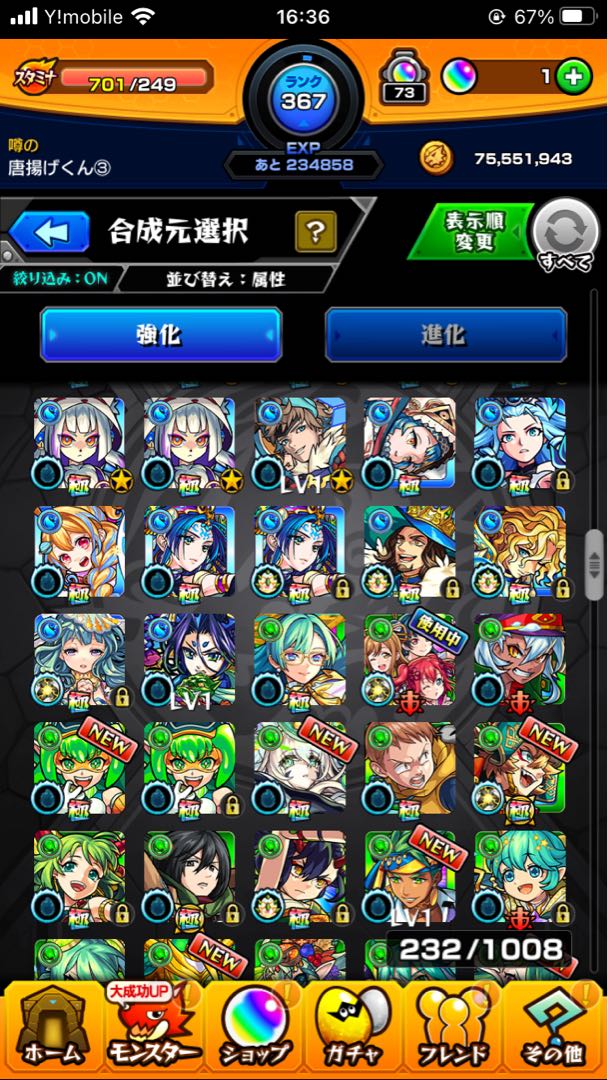Select the black-haired girl with green scarf

(189, 877)
